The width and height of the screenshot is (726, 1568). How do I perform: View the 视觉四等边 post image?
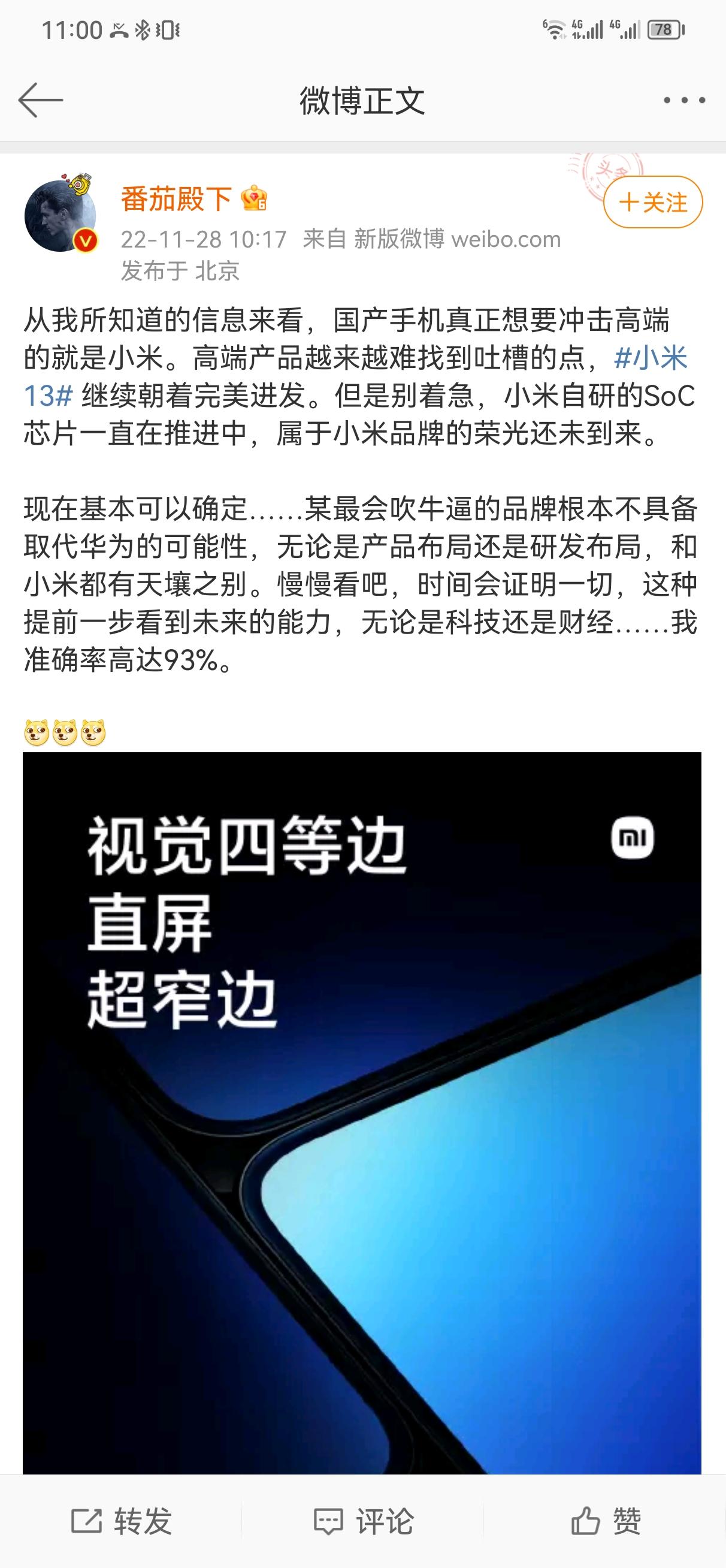coord(361,1112)
